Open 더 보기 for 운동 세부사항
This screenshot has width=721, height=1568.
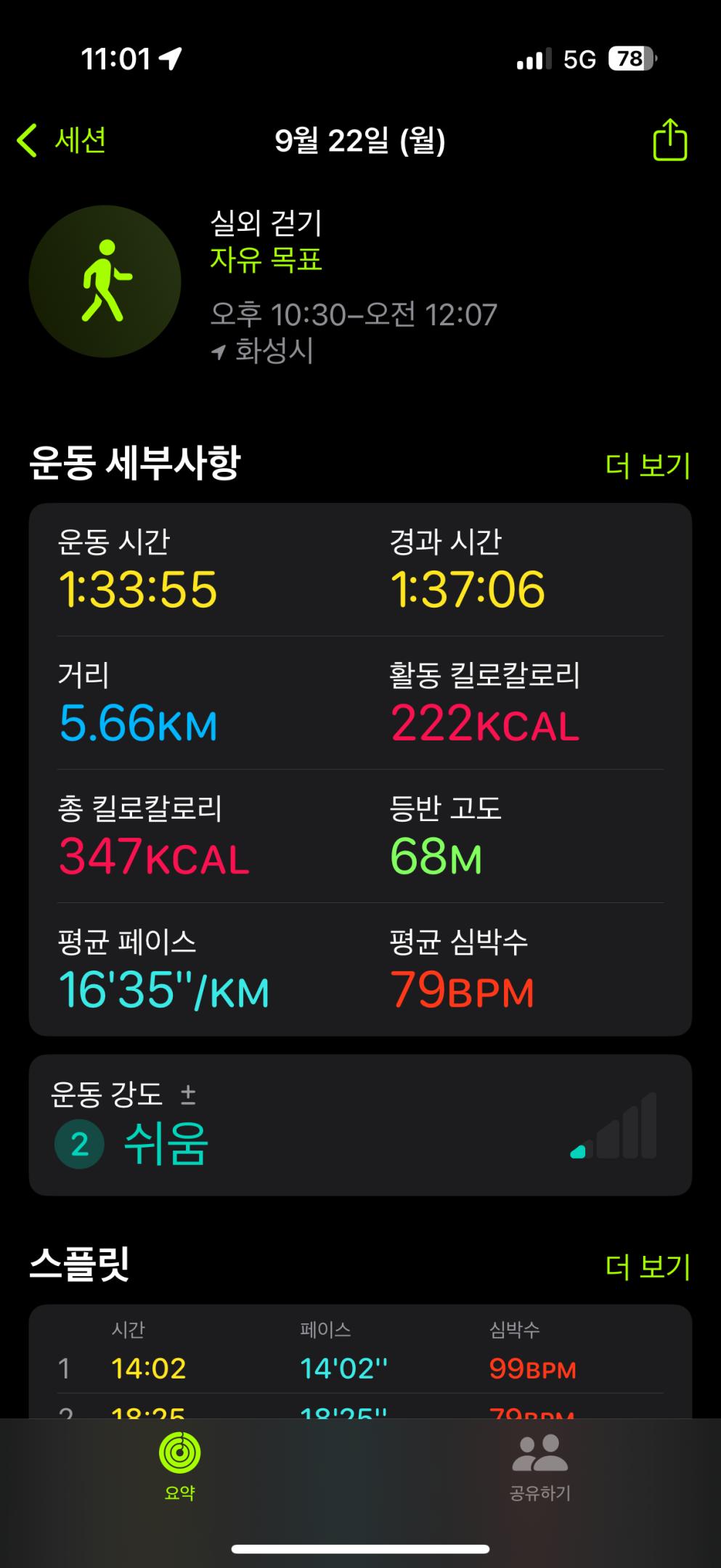(647, 465)
